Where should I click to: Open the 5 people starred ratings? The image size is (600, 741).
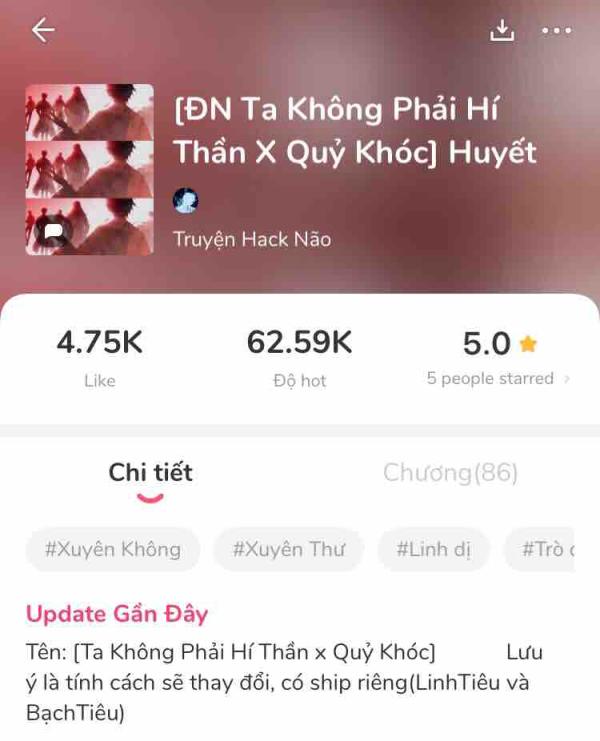point(497,379)
